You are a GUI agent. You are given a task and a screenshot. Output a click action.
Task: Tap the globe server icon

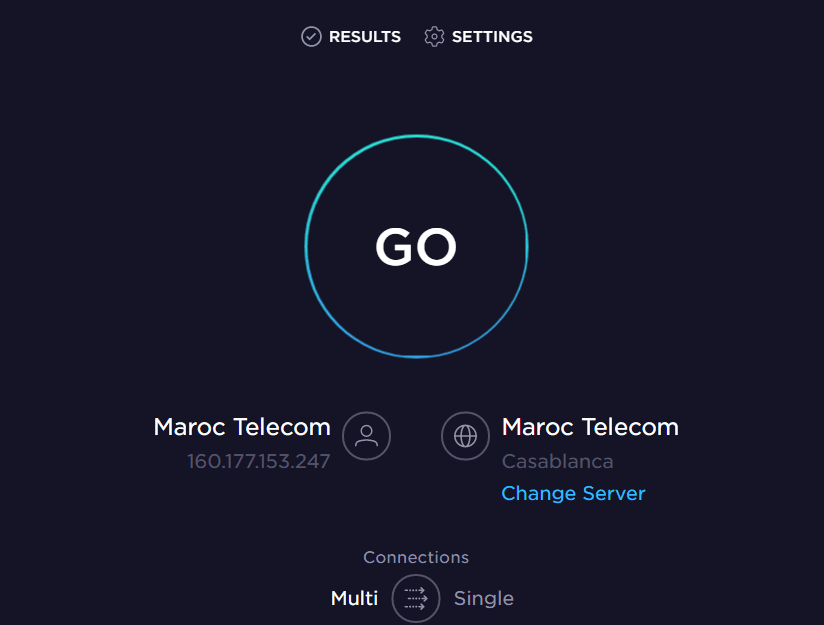tap(465, 436)
